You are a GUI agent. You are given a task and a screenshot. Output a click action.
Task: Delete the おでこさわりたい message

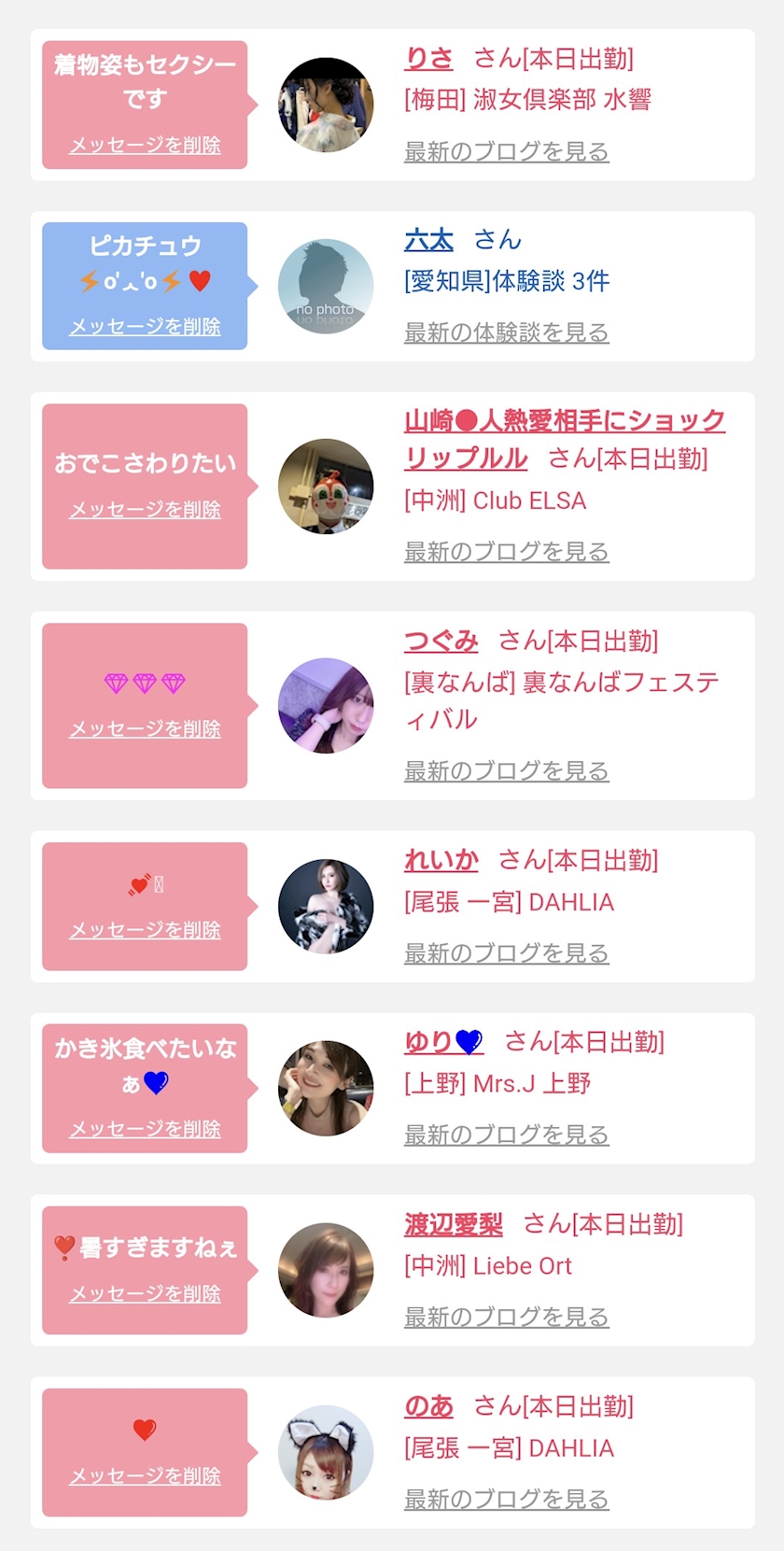145,510
